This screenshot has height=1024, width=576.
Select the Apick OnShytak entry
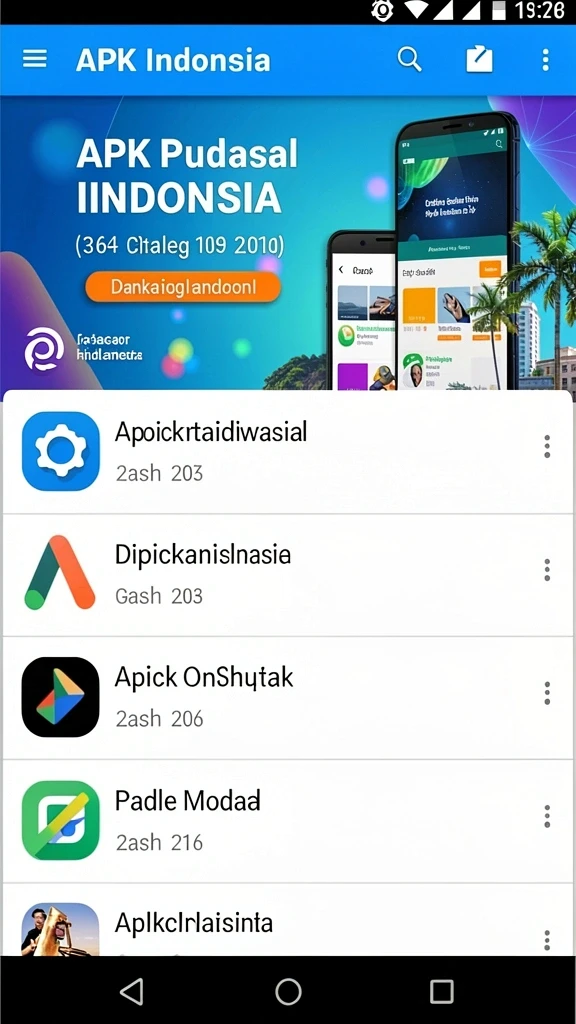(288, 697)
